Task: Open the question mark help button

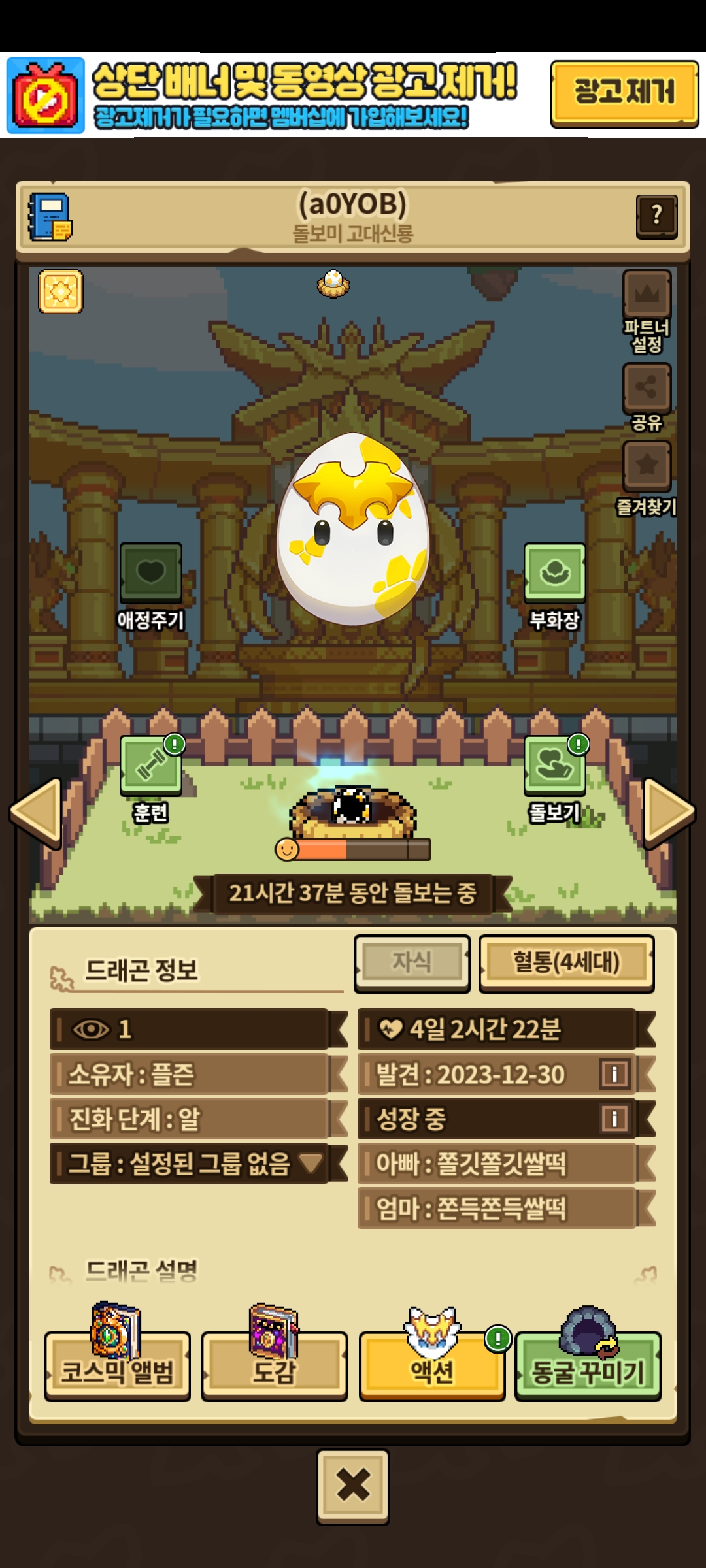Action: [x=656, y=215]
